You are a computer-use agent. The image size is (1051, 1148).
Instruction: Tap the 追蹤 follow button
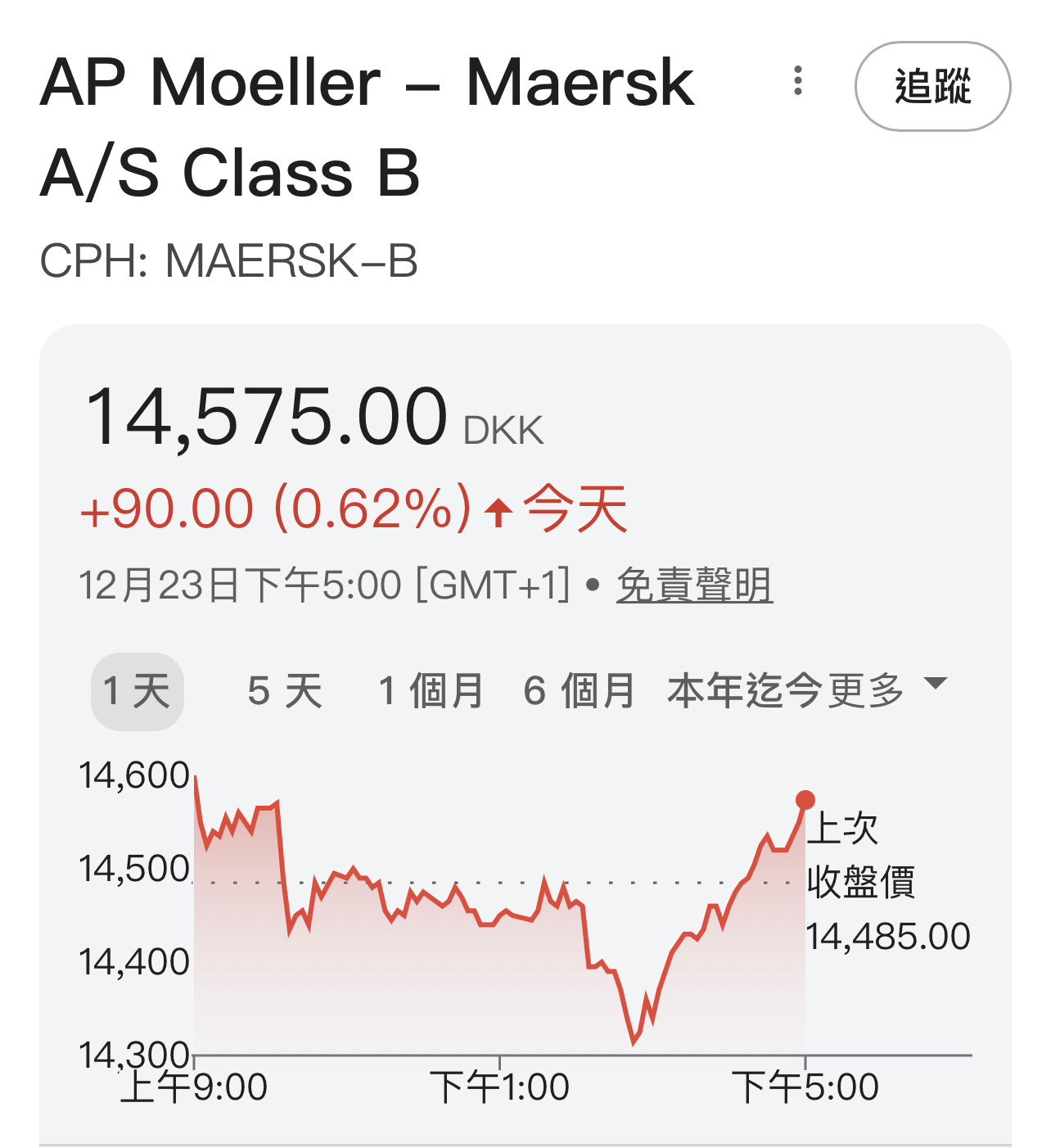[x=932, y=86]
